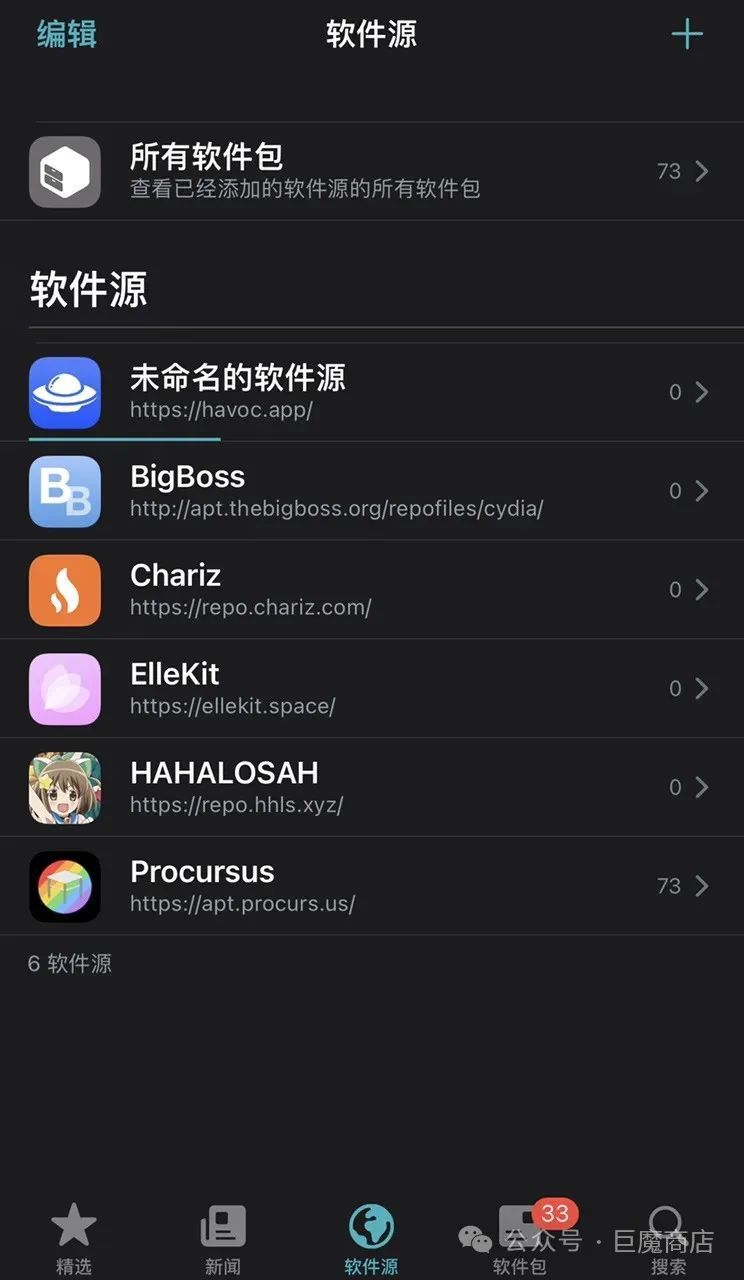The height and width of the screenshot is (1280, 744).
Task: Select the 软件源 sources tab
Action: click(x=371, y=1238)
